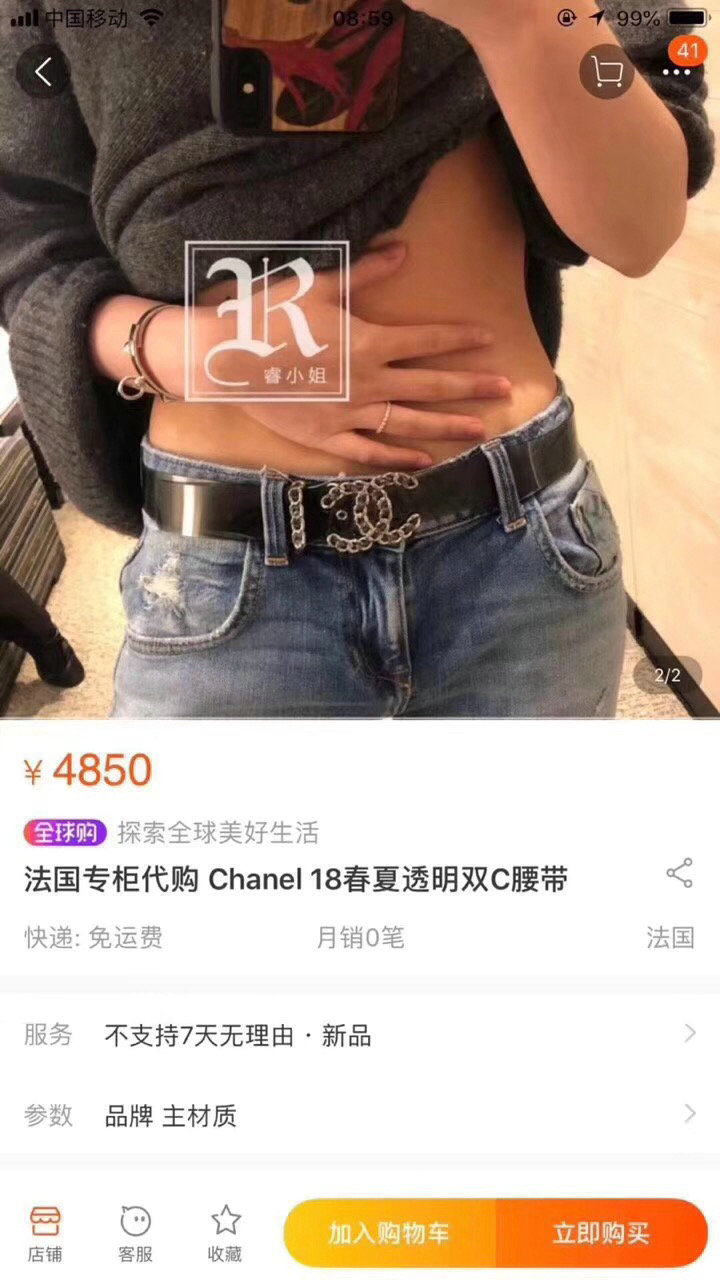720x1280 pixels.
Task: Tap 立即购买 to buy now
Action: pyautogui.click(x=602, y=1233)
